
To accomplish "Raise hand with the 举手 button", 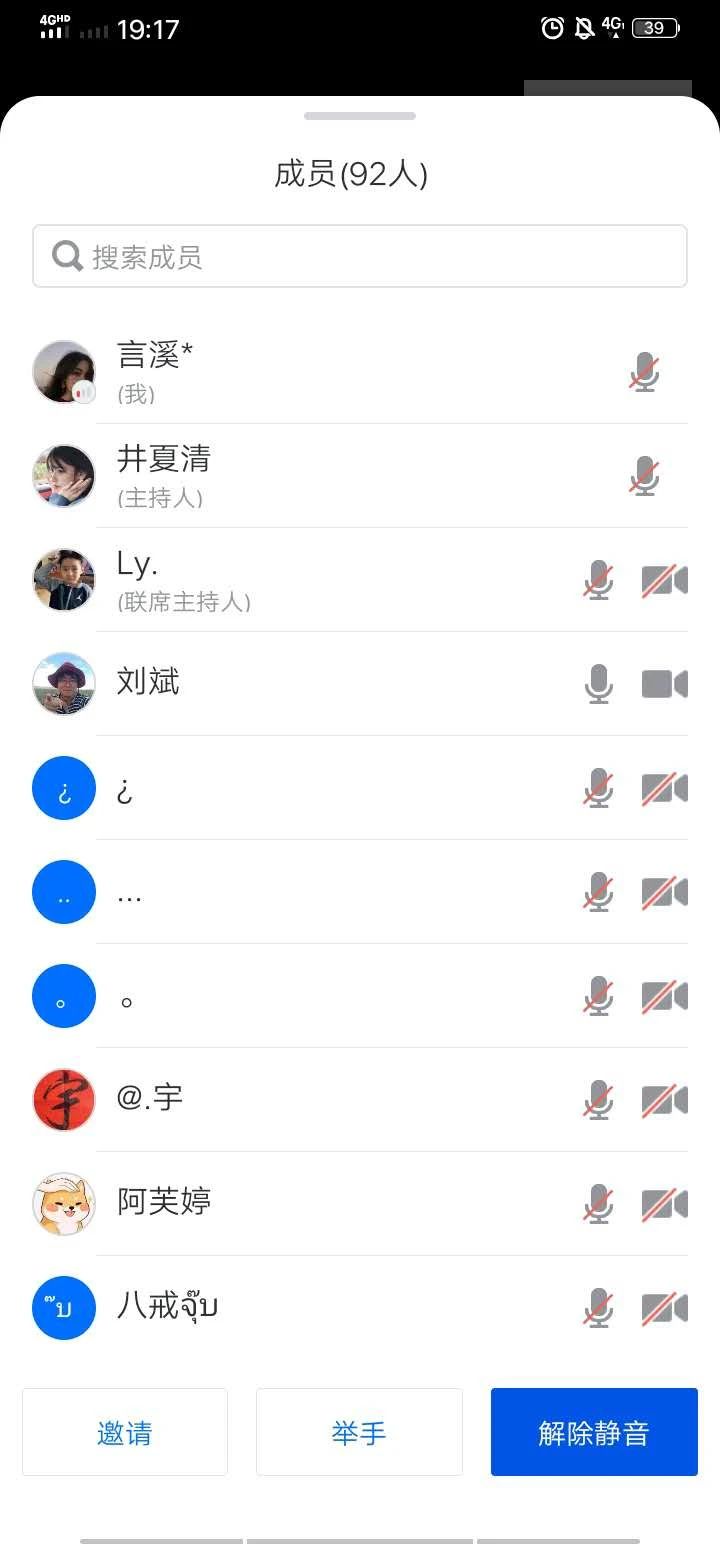I will pyautogui.click(x=359, y=1432).
